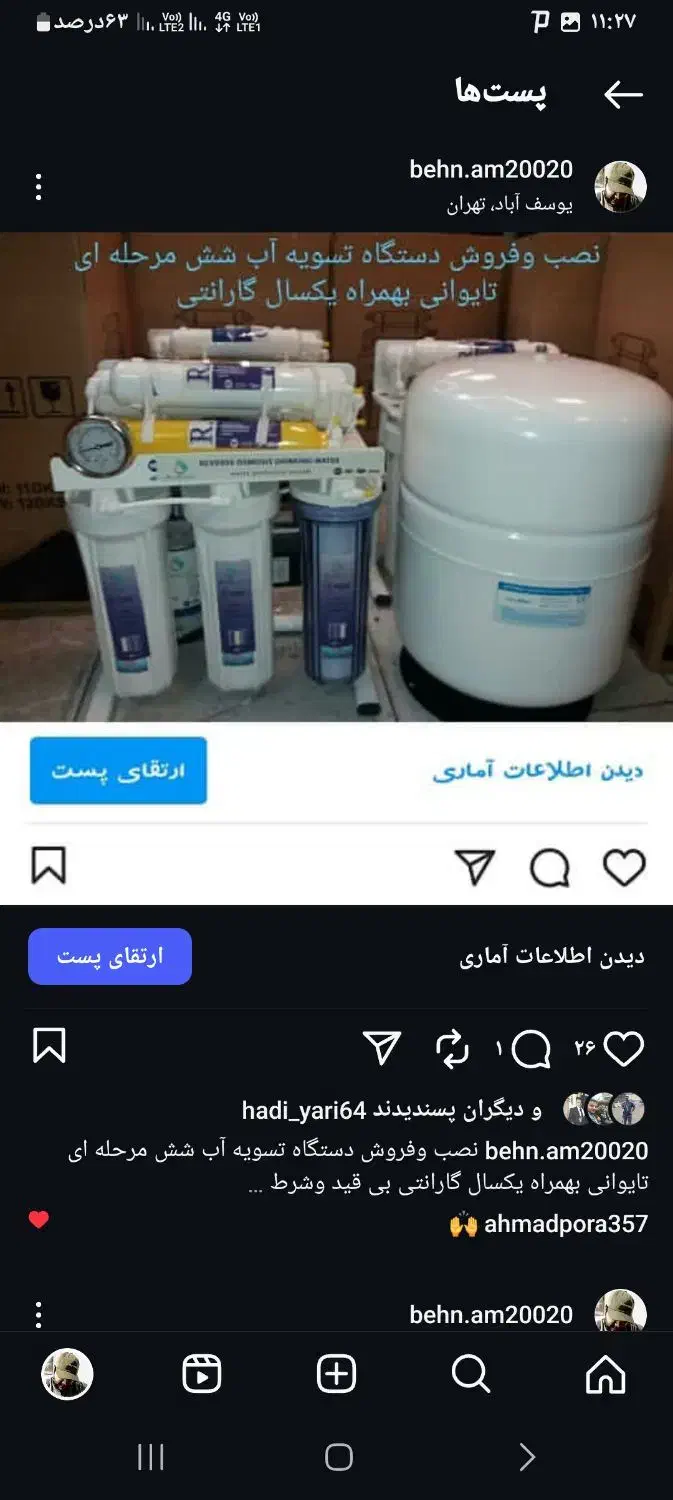Repost using the looping arrows icon
Image resolution: width=673 pixels, height=1500 pixels.
pos(452,1049)
